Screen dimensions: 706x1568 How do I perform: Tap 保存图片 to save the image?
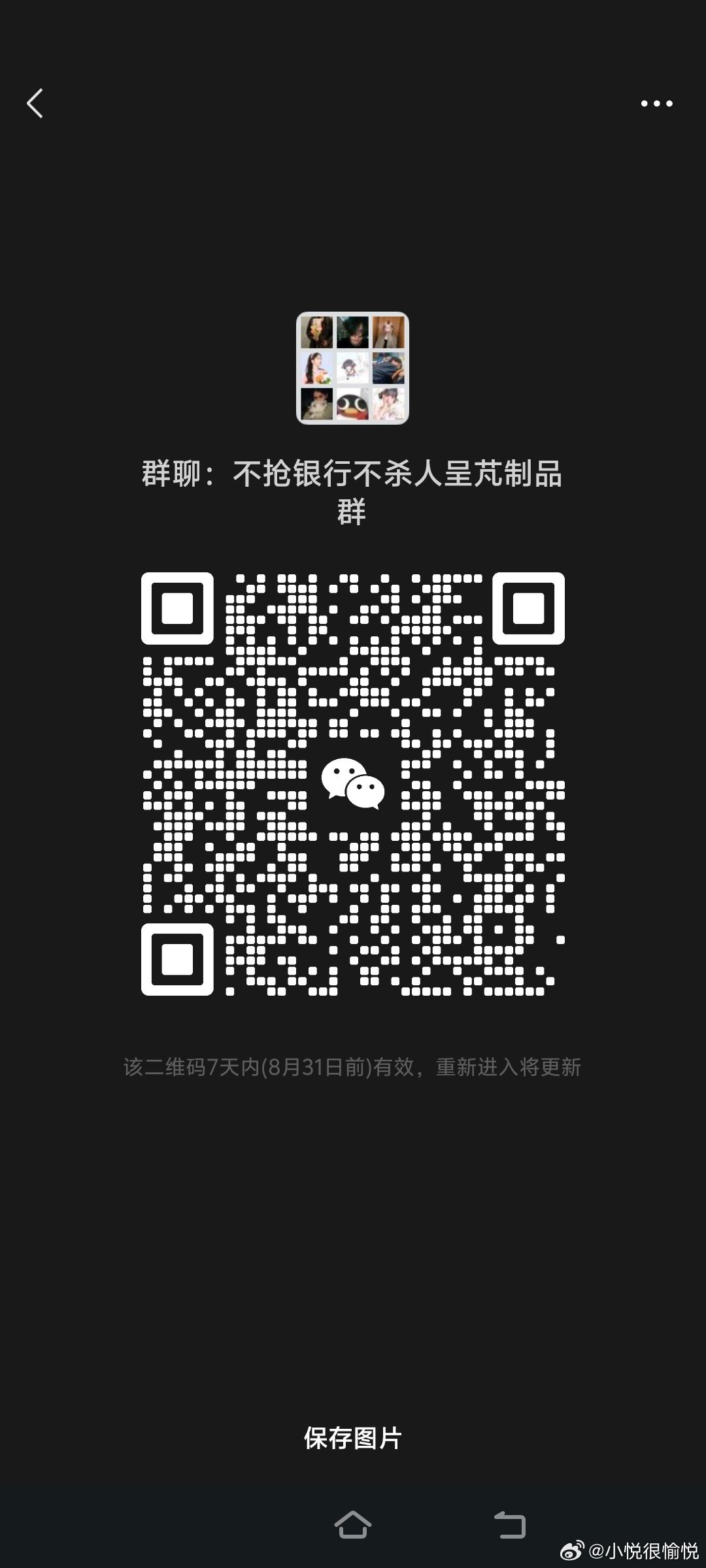(352, 1438)
